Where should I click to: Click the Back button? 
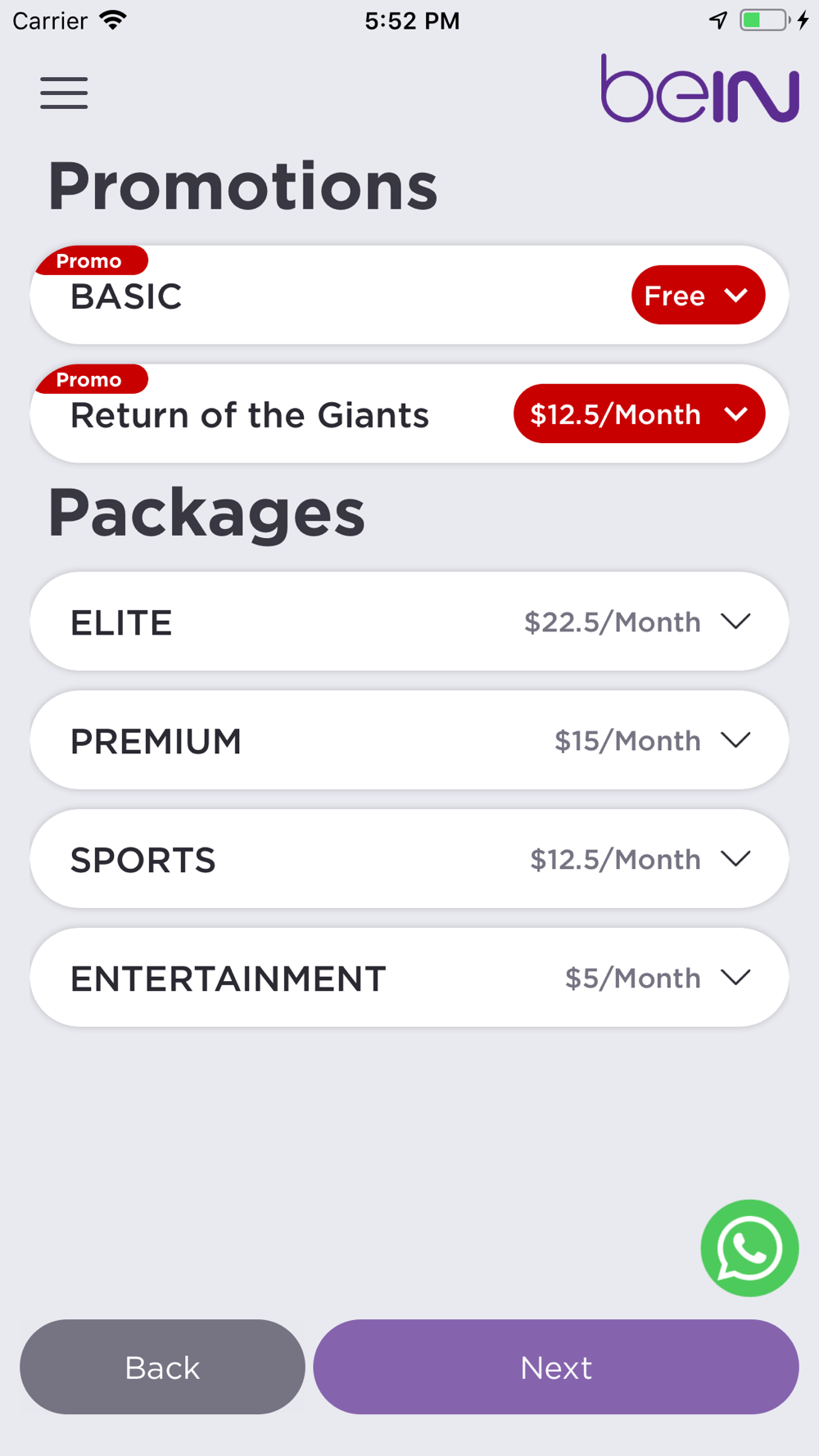pyautogui.click(x=161, y=1367)
